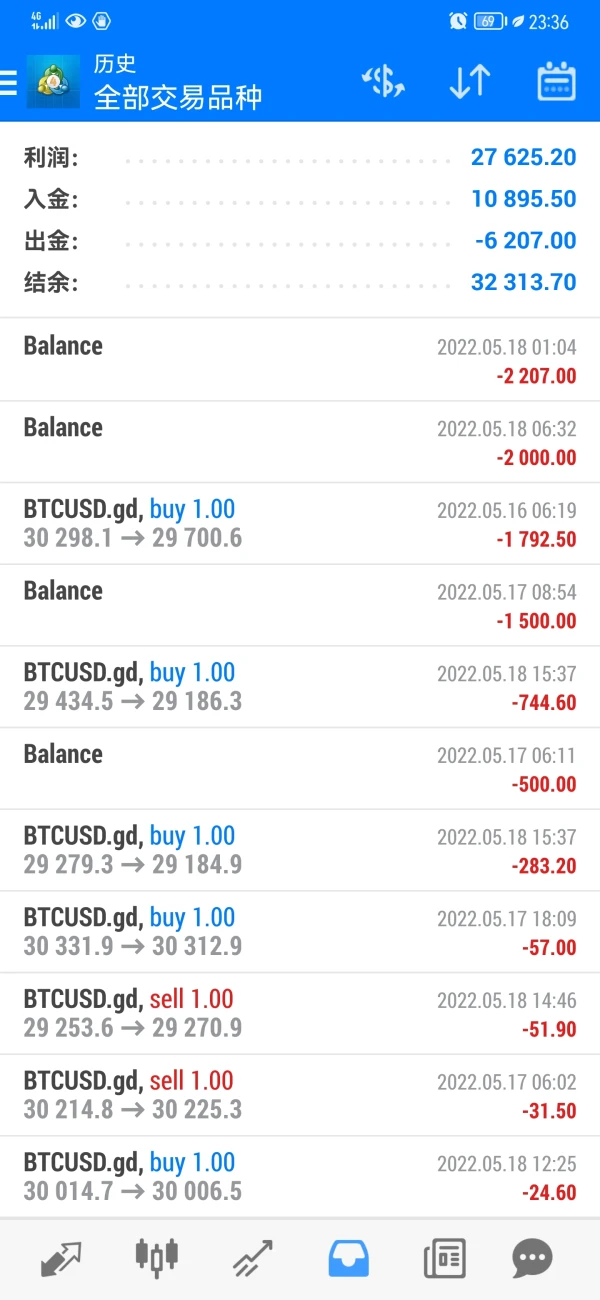The image size is (600, 1300).
Task: Open the calendar date range picker
Action: pyautogui.click(x=556, y=82)
